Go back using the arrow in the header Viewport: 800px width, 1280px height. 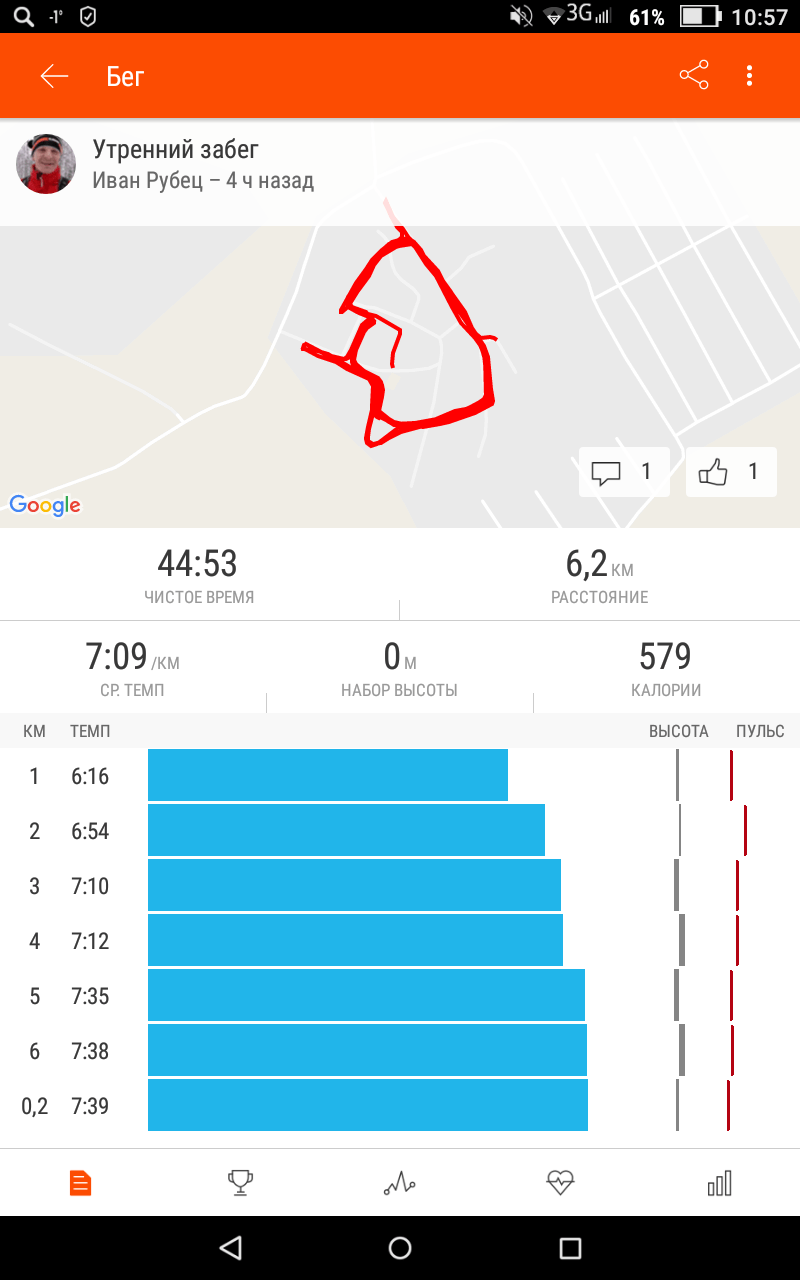point(54,76)
